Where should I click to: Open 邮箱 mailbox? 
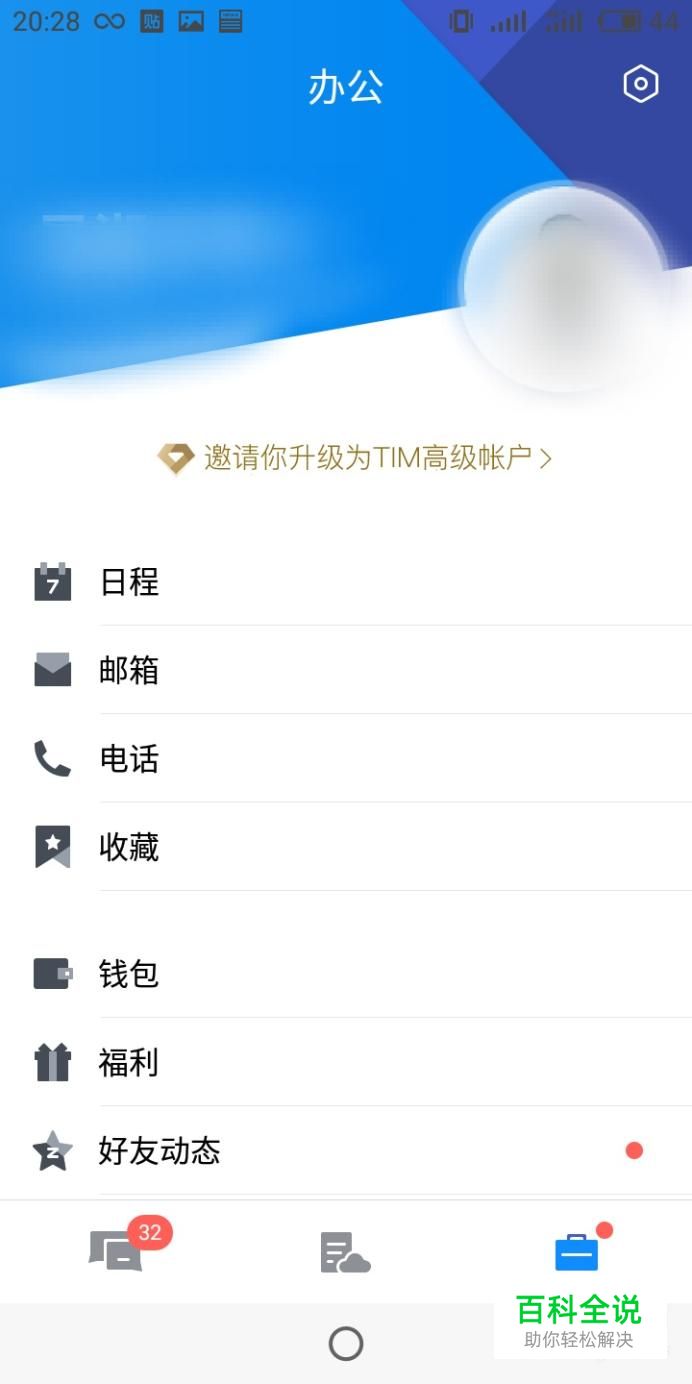pos(345,670)
